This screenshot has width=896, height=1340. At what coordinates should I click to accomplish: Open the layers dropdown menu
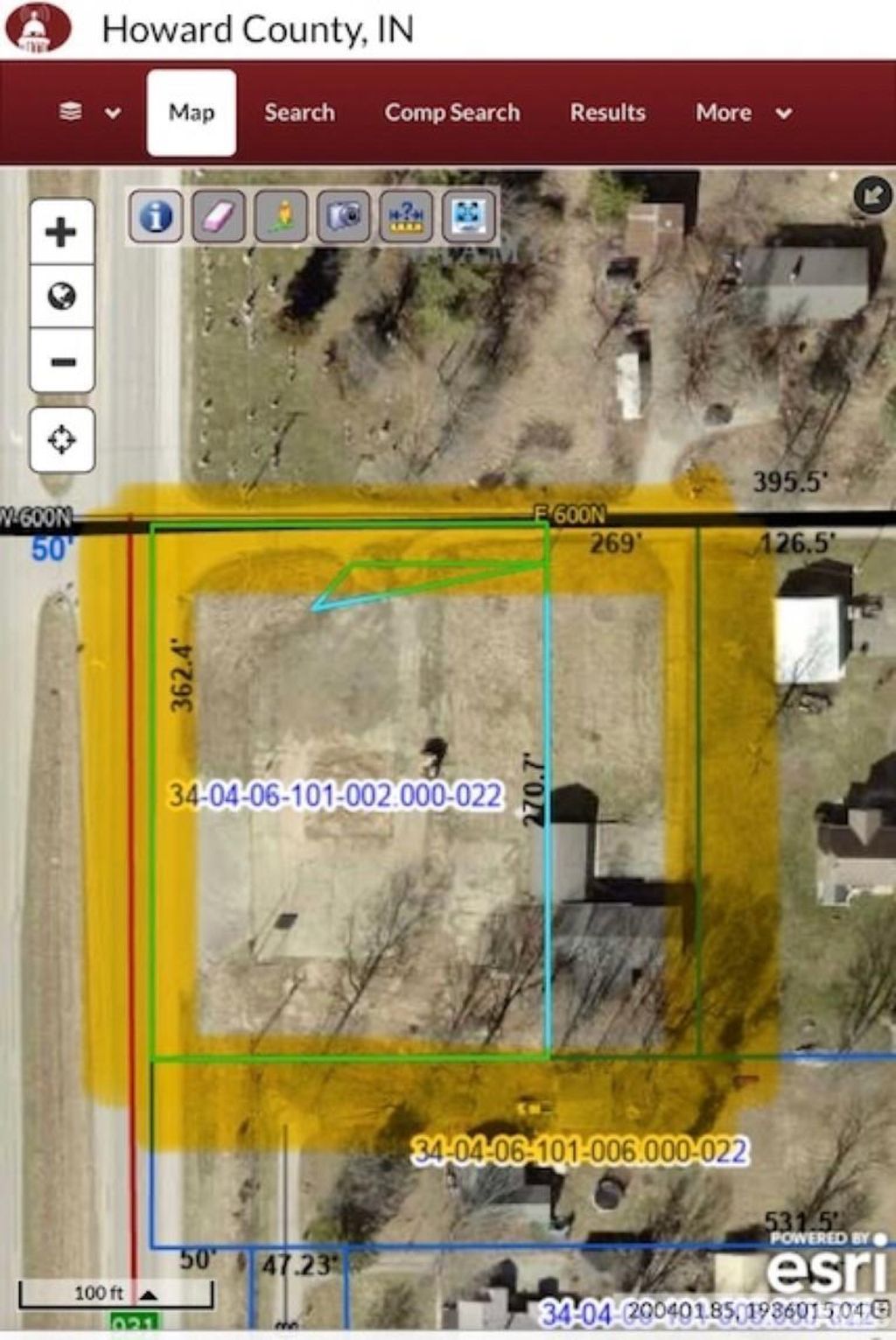pos(89,112)
